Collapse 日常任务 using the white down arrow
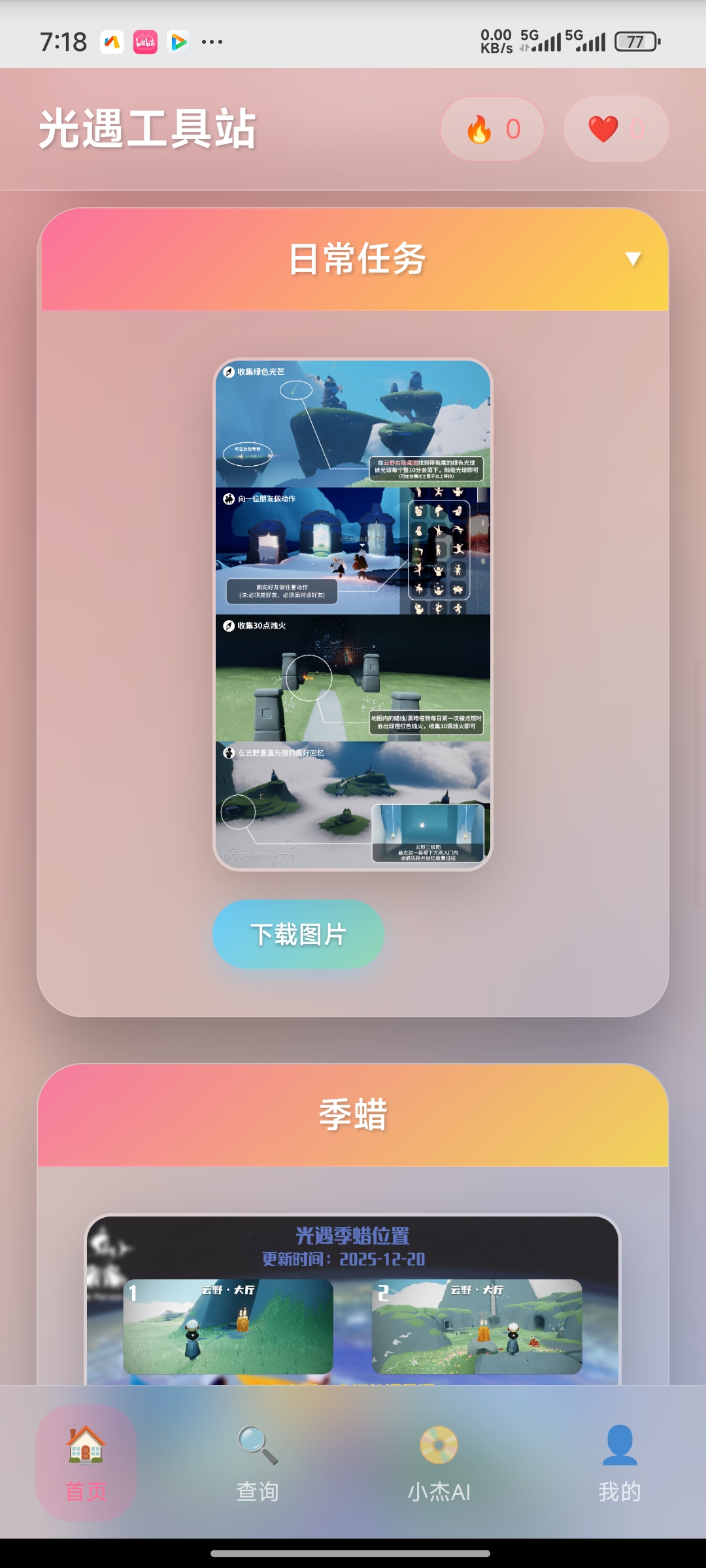 (631, 258)
